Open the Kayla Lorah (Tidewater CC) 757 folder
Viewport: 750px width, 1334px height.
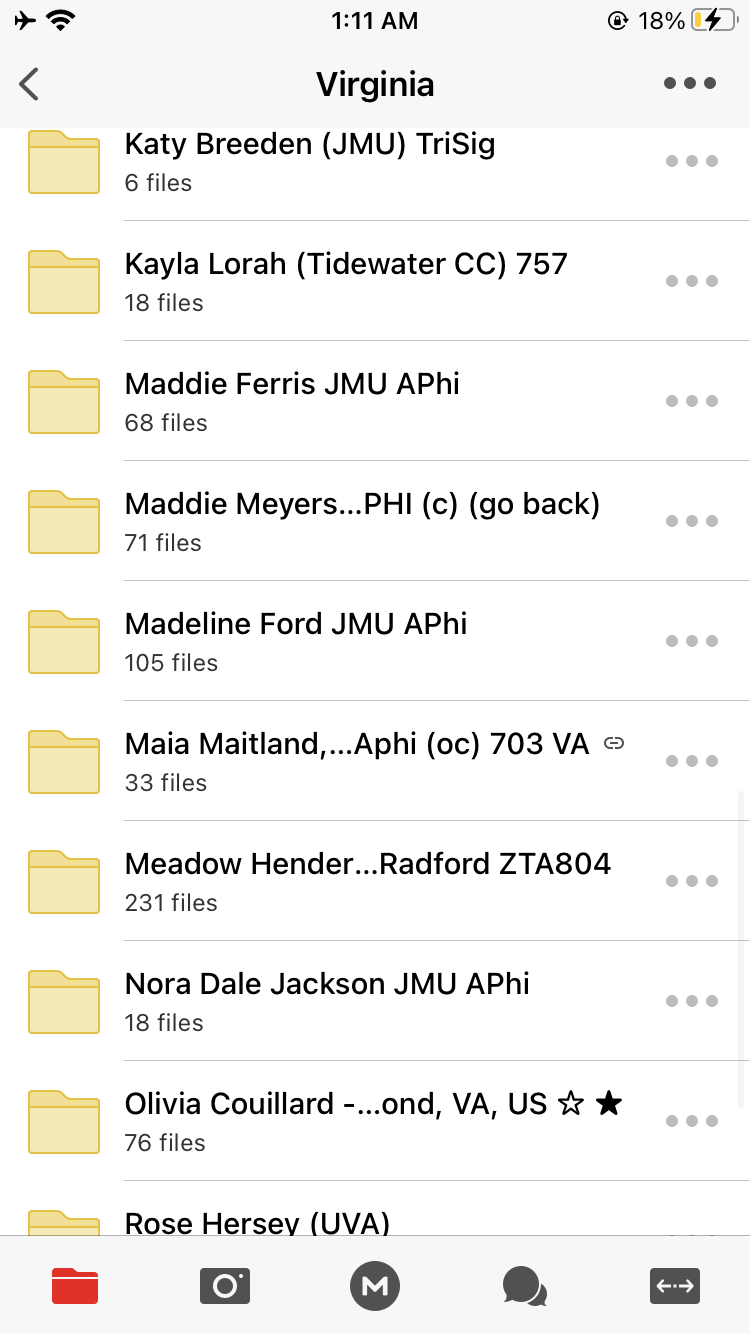click(345, 281)
